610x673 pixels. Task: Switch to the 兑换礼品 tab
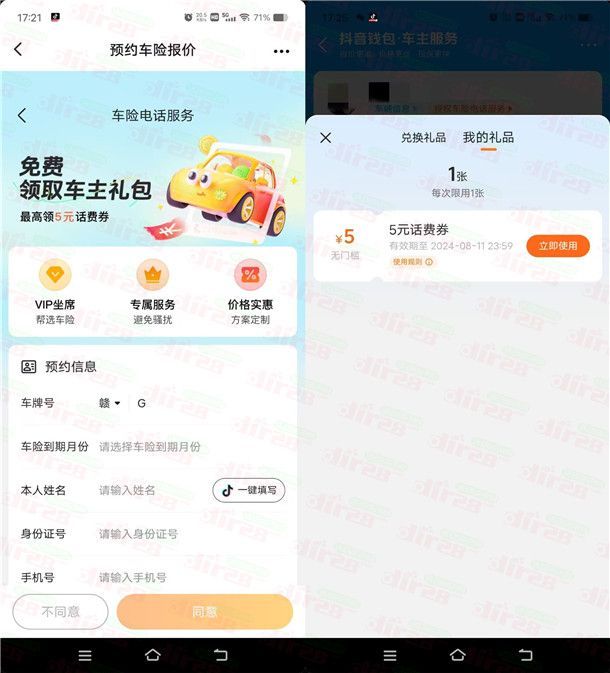pyautogui.click(x=424, y=138)
